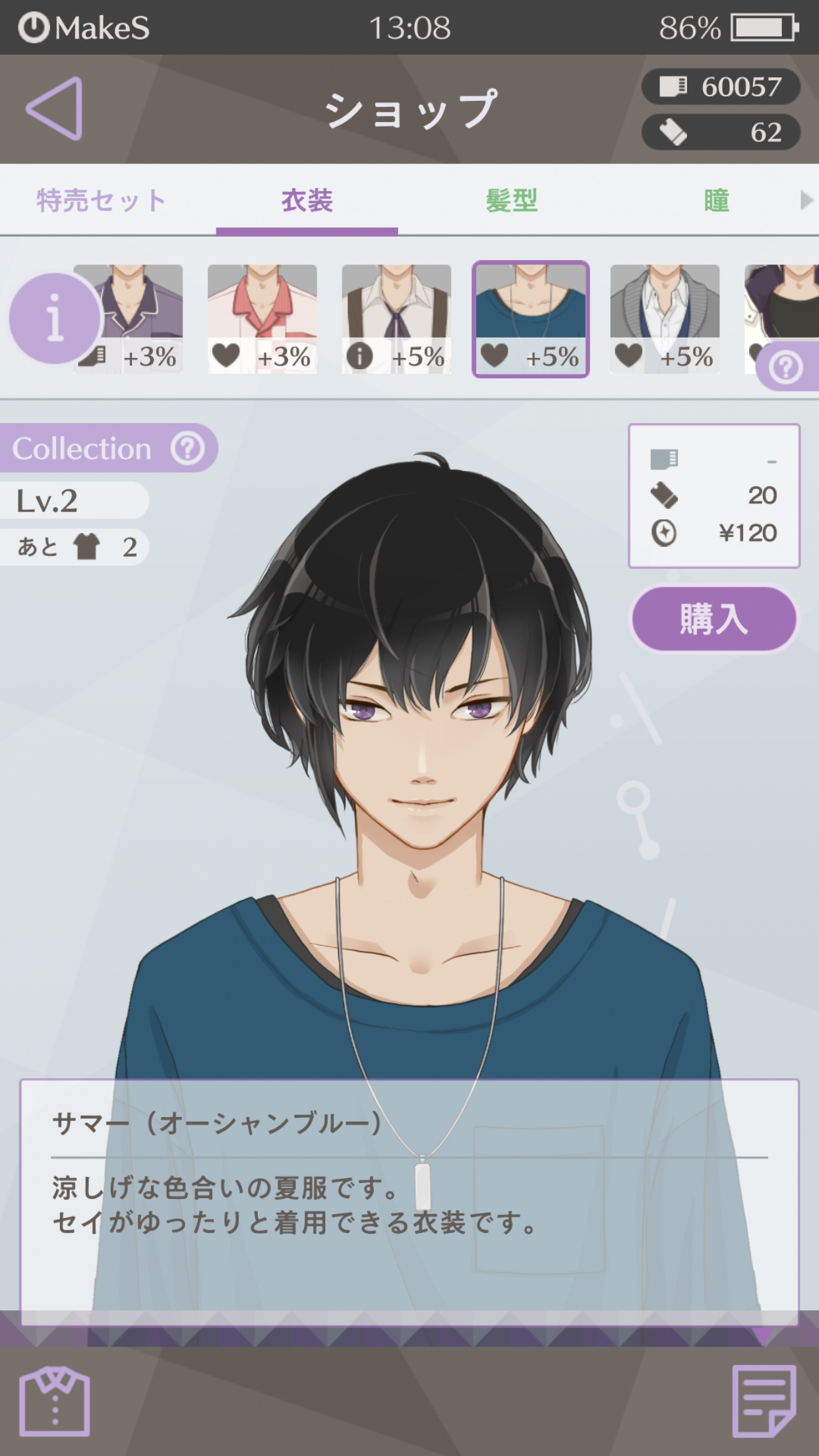Open the 瞳 tab
The height and width of the screenshot is (1456, 819).
click(x=716, y=200)
